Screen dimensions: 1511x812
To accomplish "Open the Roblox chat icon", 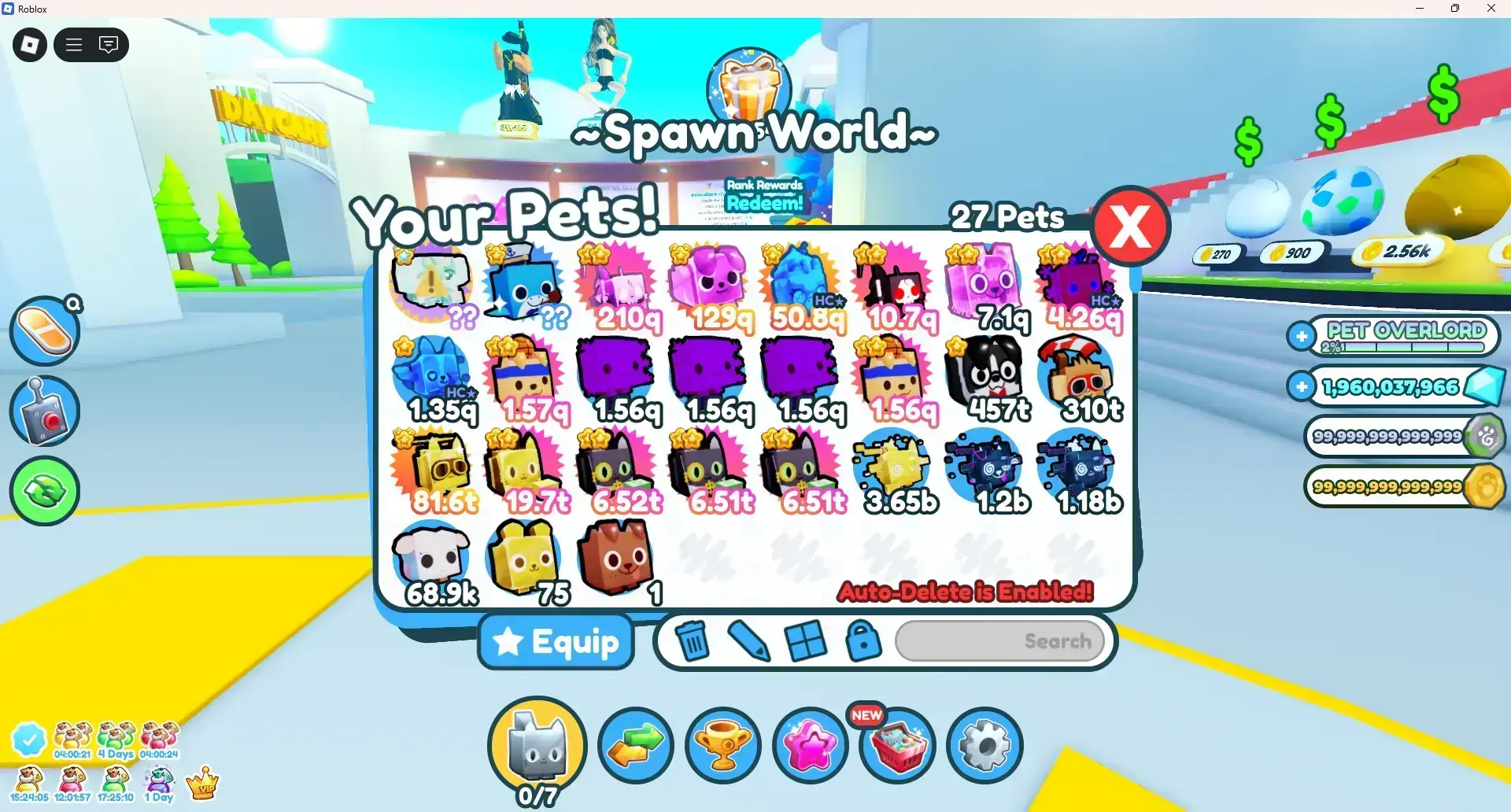I will pos(109,45).
